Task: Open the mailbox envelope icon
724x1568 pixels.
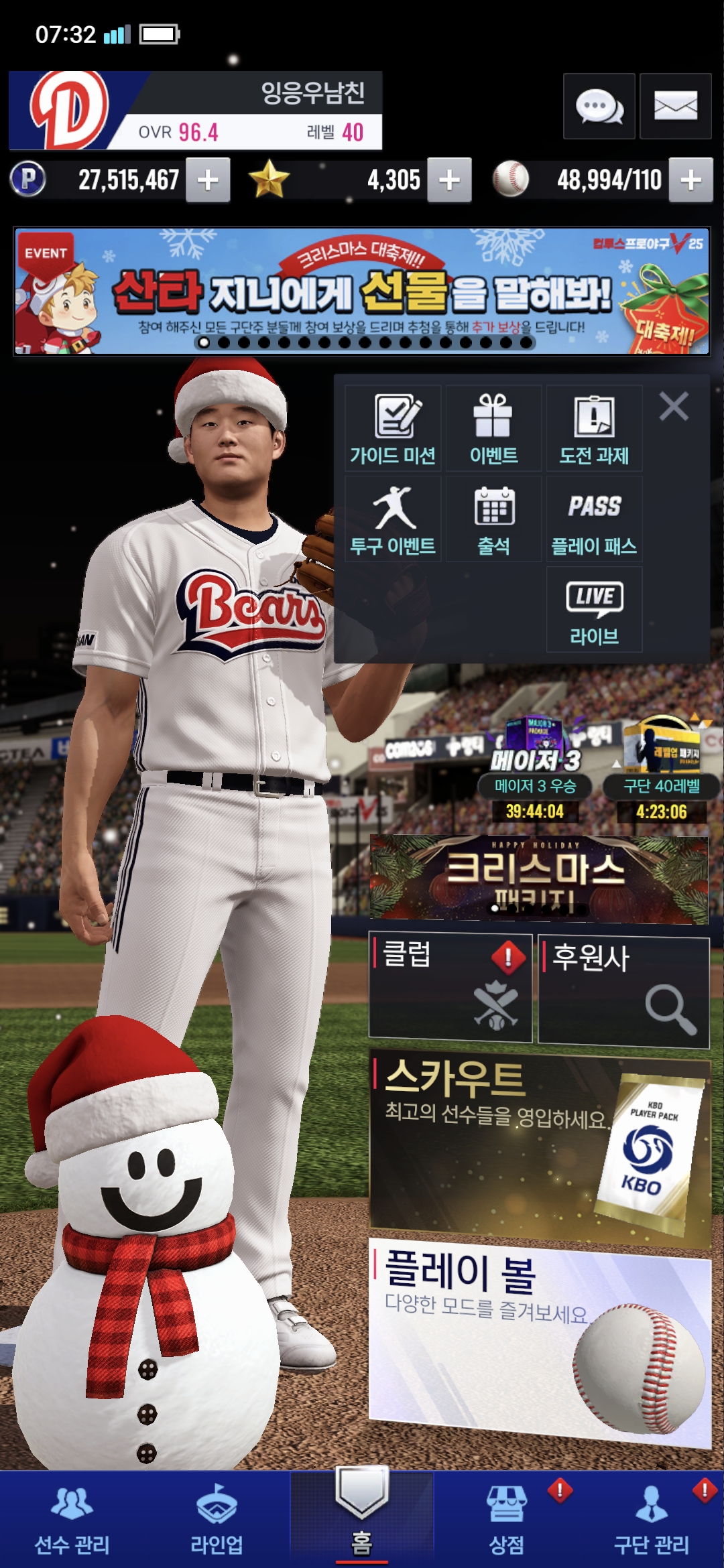Action: [x=675, y=106]
